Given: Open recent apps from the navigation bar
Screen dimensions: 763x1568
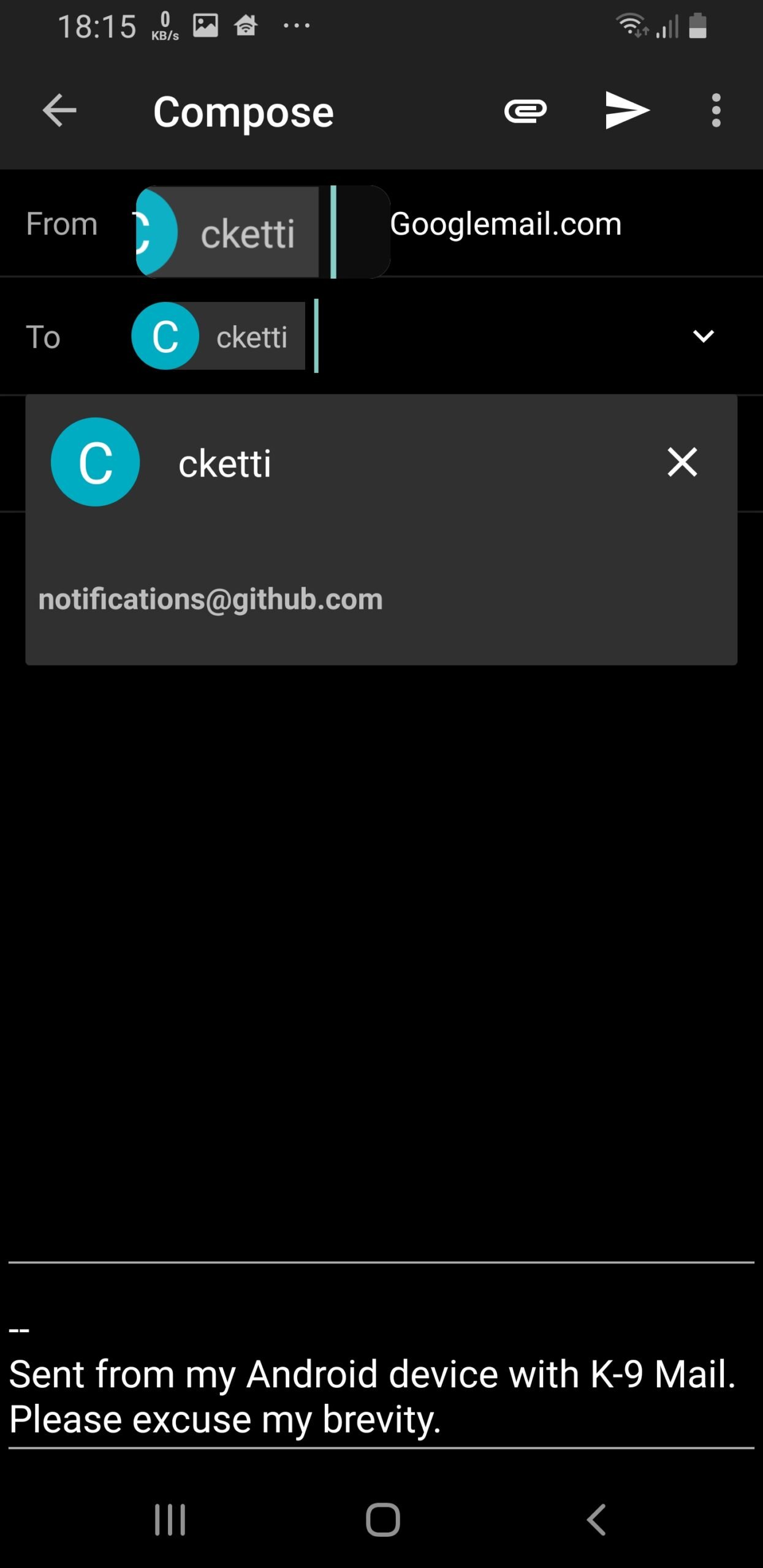Looking at the screenshot, I should coord(170,1519).
